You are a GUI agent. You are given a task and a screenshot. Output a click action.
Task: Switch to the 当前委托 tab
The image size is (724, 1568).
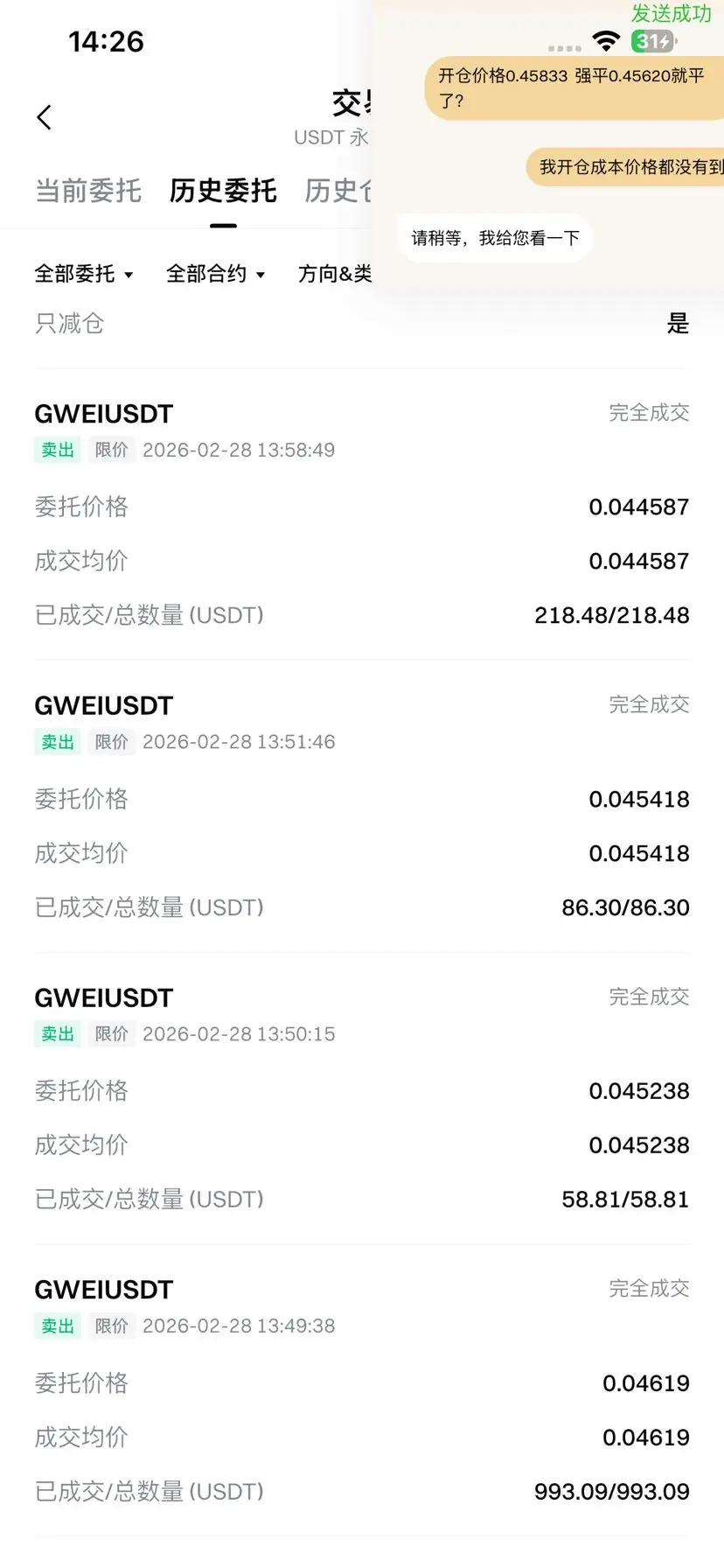[87, 191]
